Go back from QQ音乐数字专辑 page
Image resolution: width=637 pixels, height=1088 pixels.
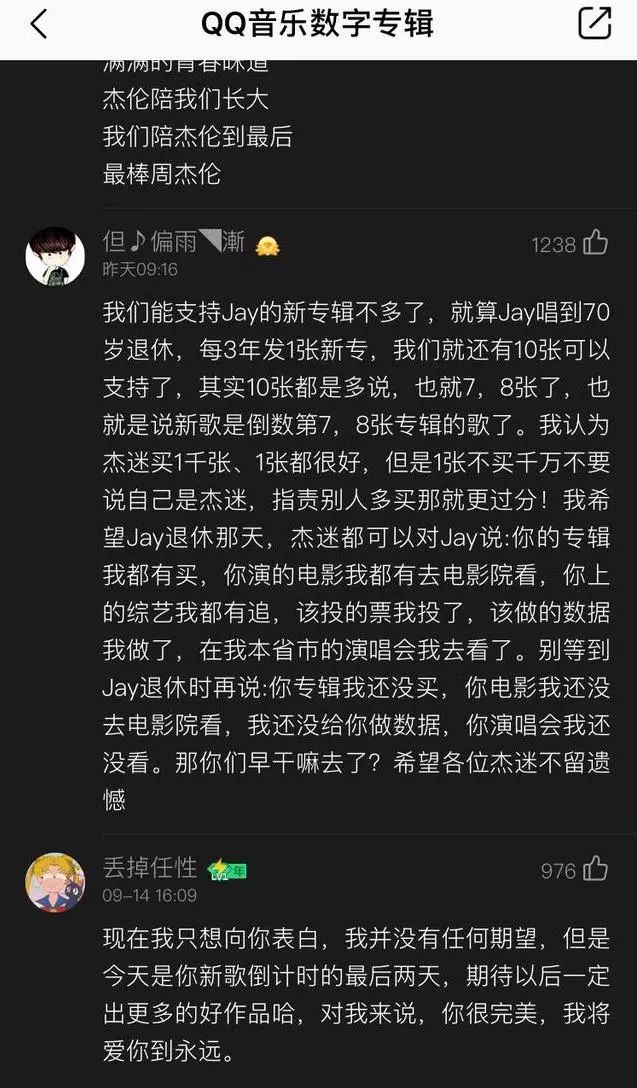(38, 24)
